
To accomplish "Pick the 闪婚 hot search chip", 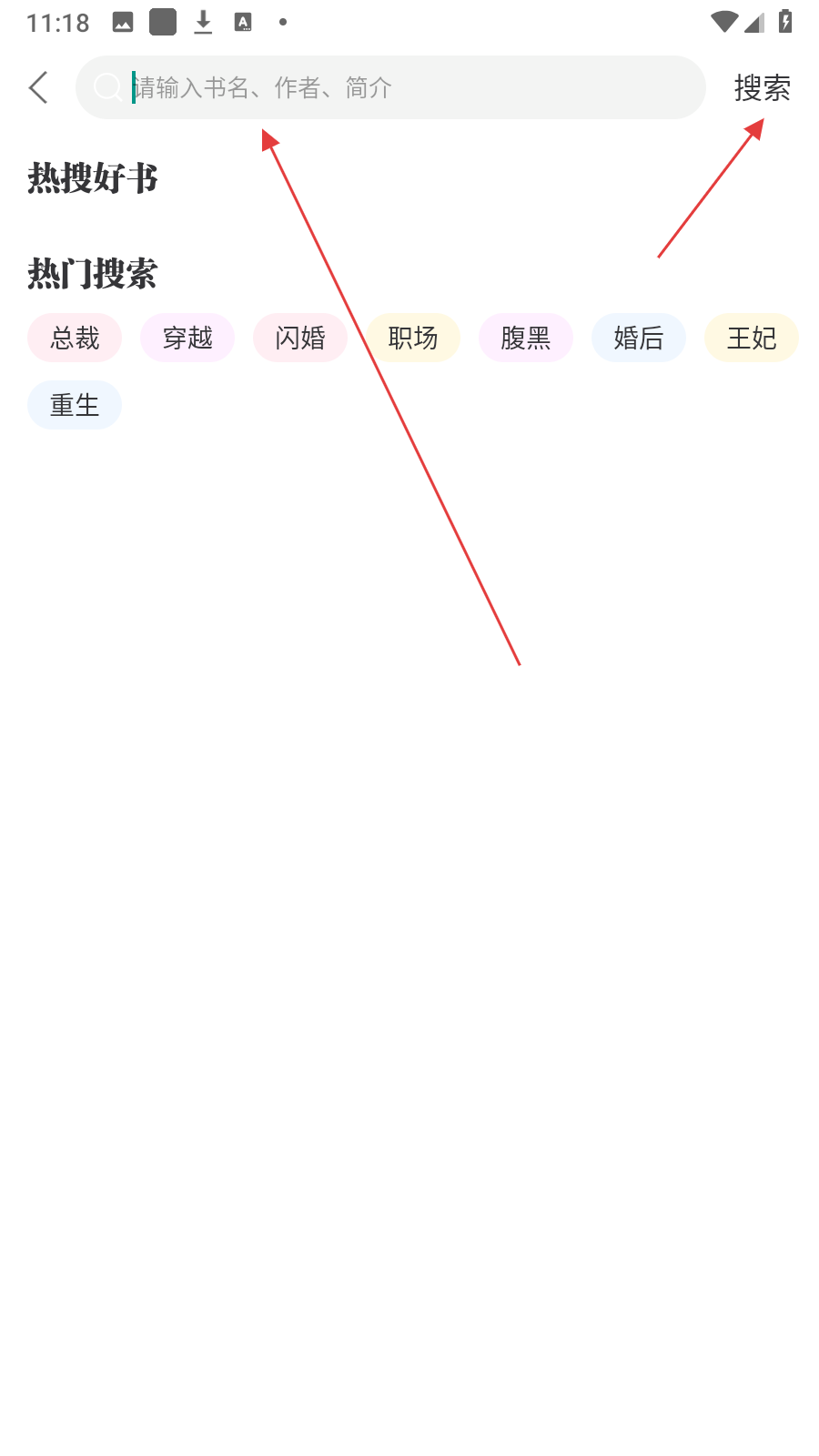I will coord(300,338).
